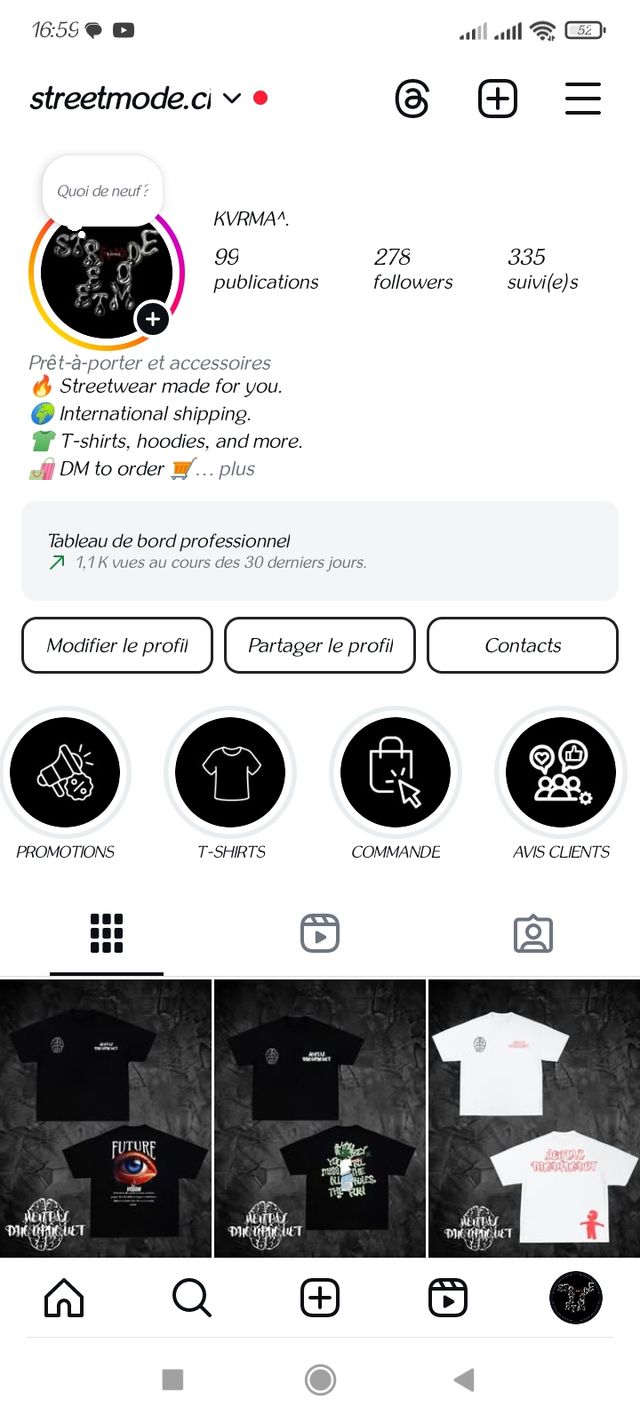
Task: Open the Threads icon in the header
Action: point(412,99)
